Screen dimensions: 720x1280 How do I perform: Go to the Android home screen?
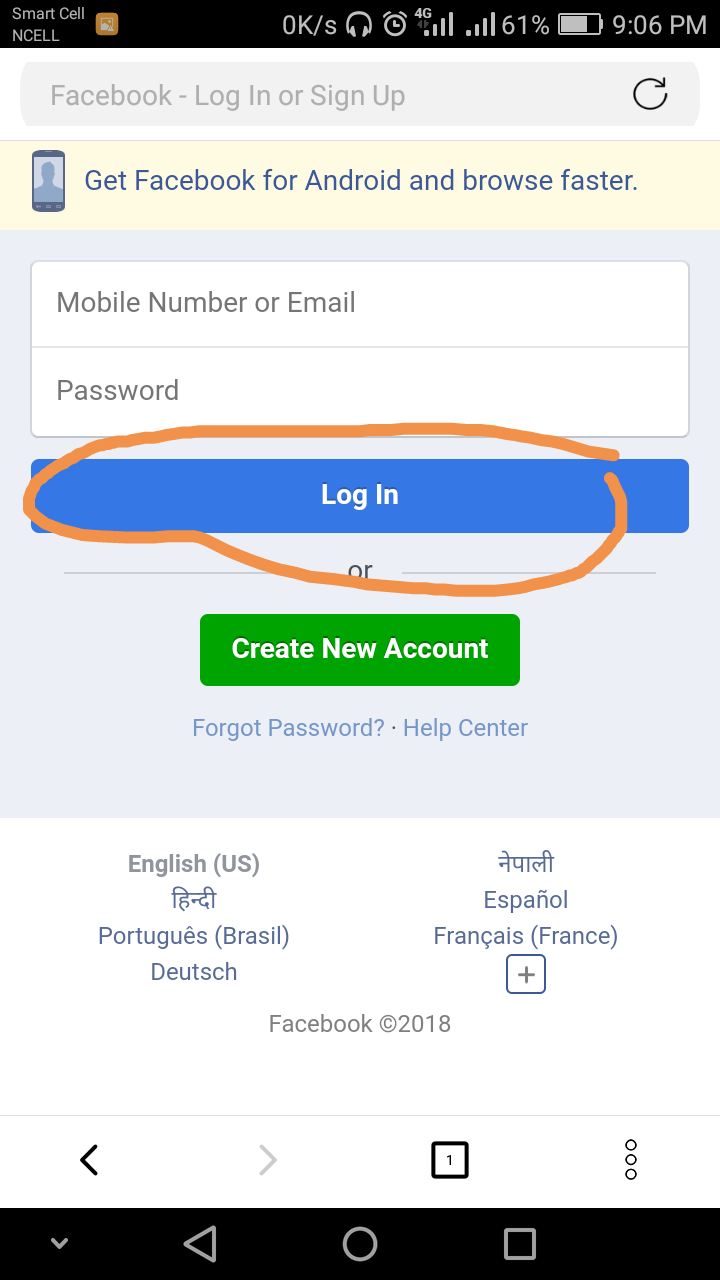pyautogui.click(x=360, y=1244)
